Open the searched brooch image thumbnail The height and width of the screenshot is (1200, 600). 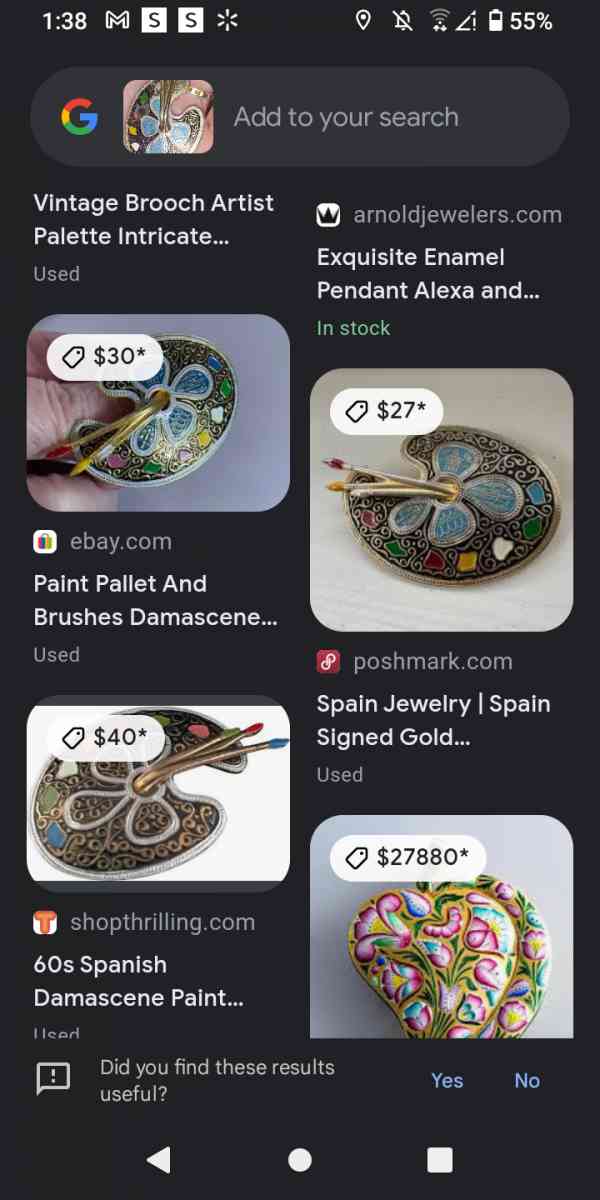(x=168, y=117)
